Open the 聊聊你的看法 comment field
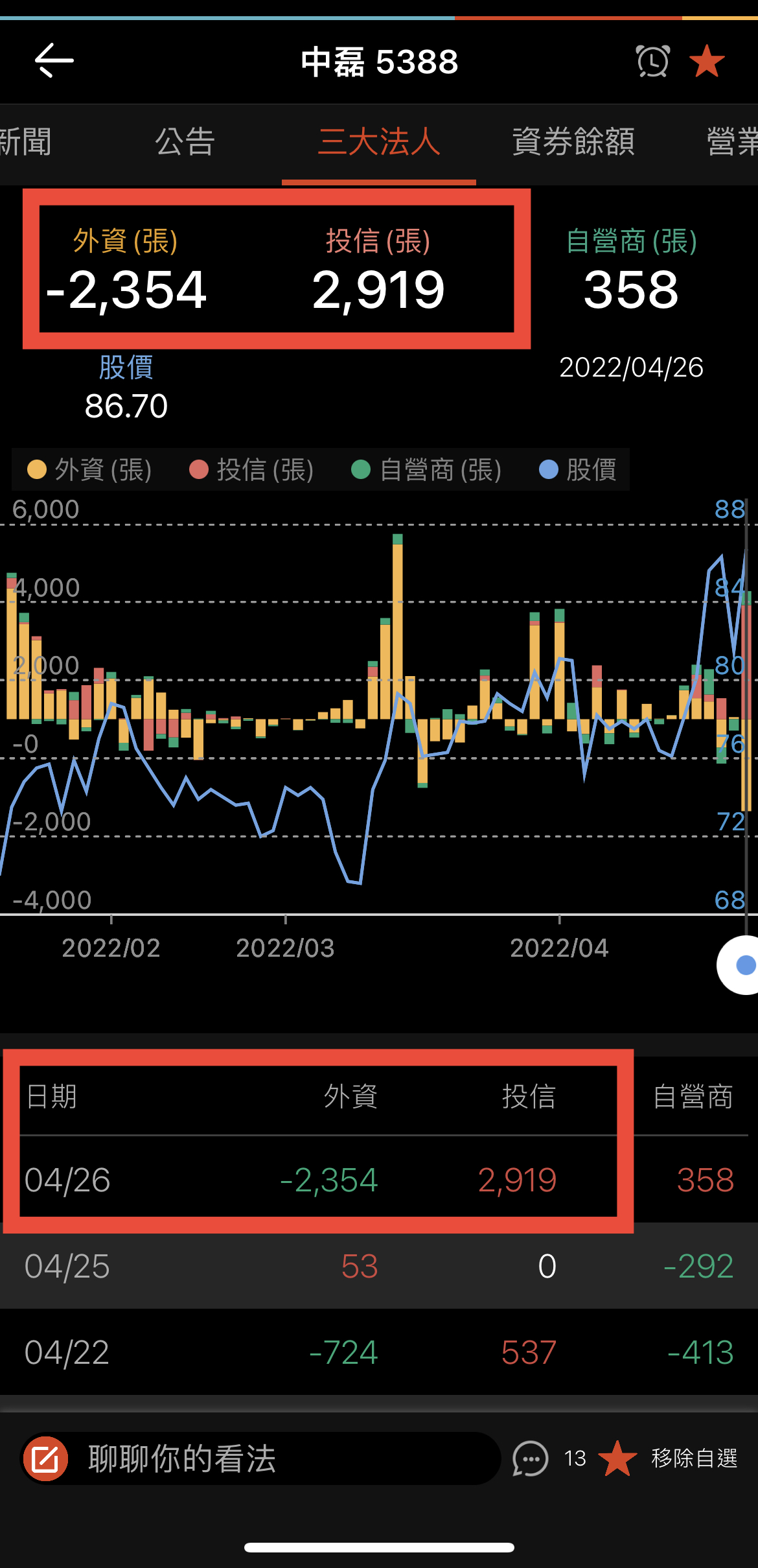758x1568 pixels. [259, 1458]
